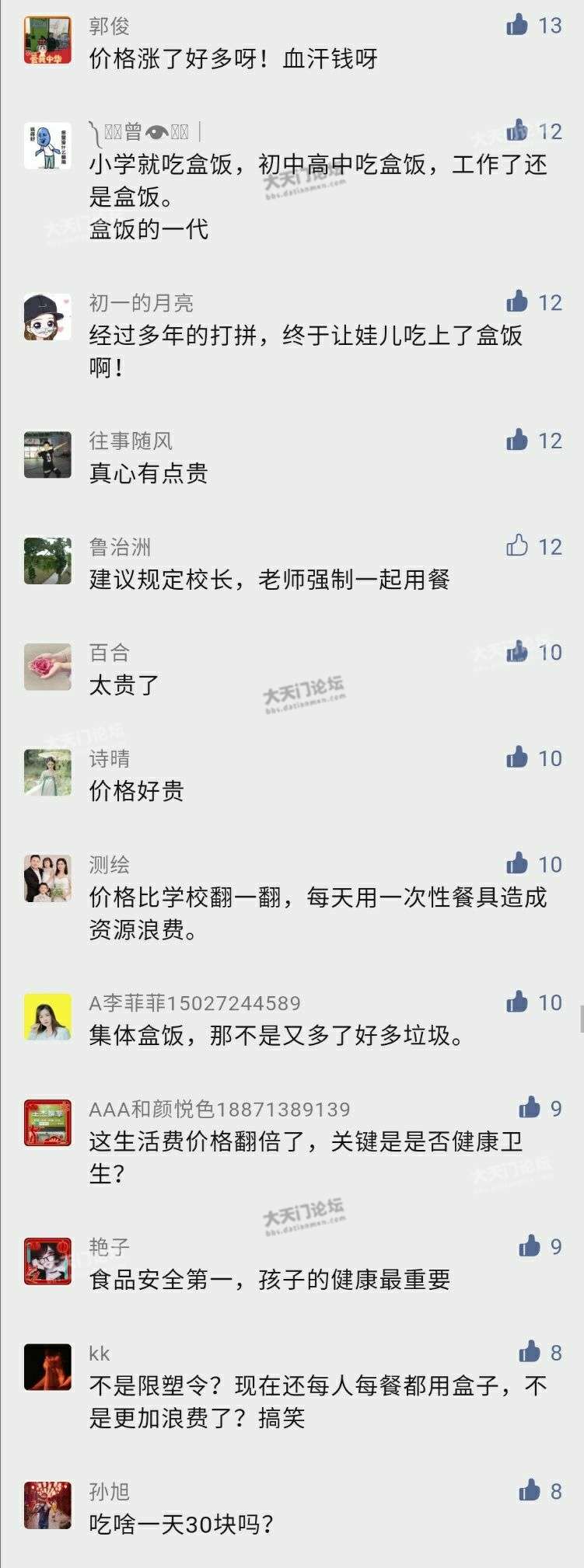
Task: Like 测绘's comment on disposable tableware
Action: pyautogui.click(x=517, y=863)
